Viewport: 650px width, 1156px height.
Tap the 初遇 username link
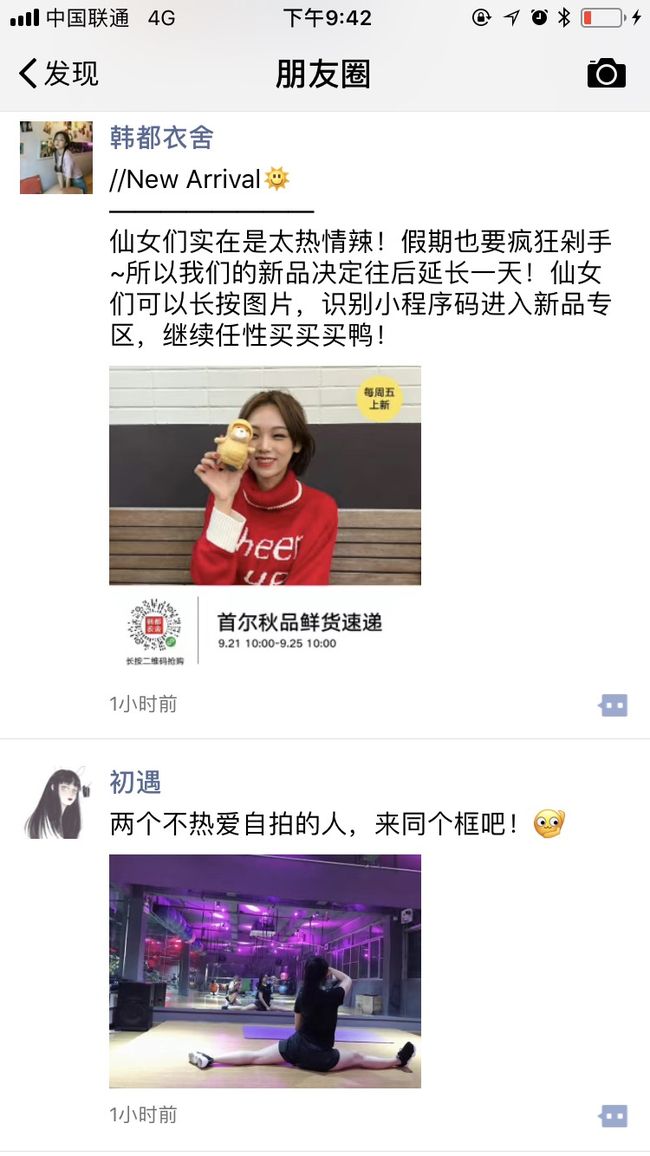tap(136, 782)
